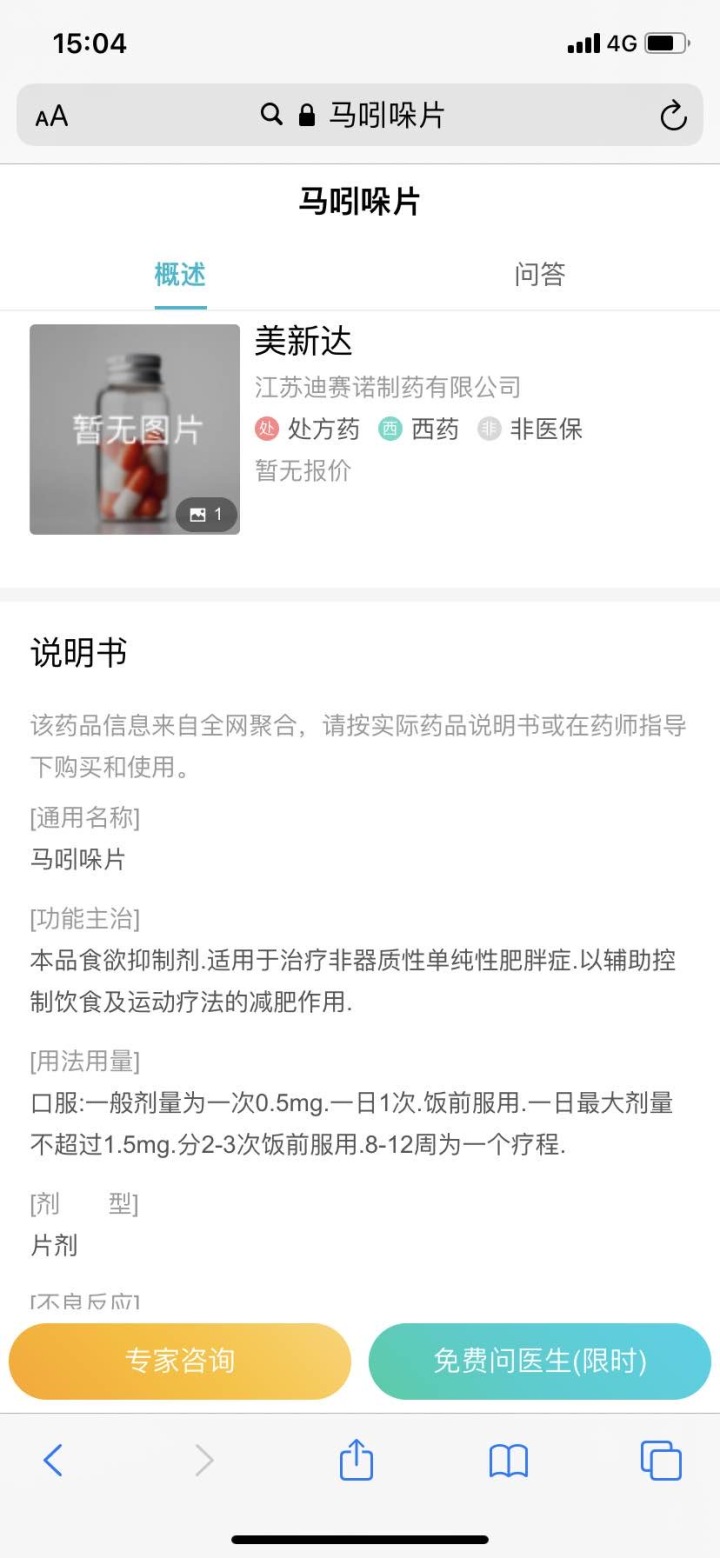Tap the 非医保 non-insurance badge
The width and height of the screenshot is (720, 1558).
[x=547, y=429]
